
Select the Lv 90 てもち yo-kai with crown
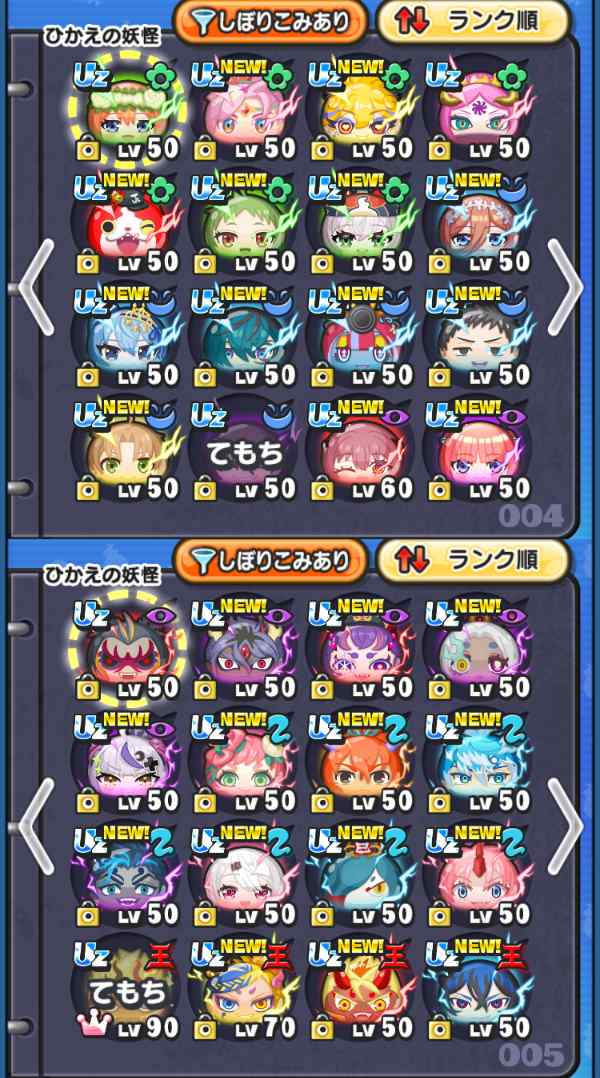click(128, 990)
